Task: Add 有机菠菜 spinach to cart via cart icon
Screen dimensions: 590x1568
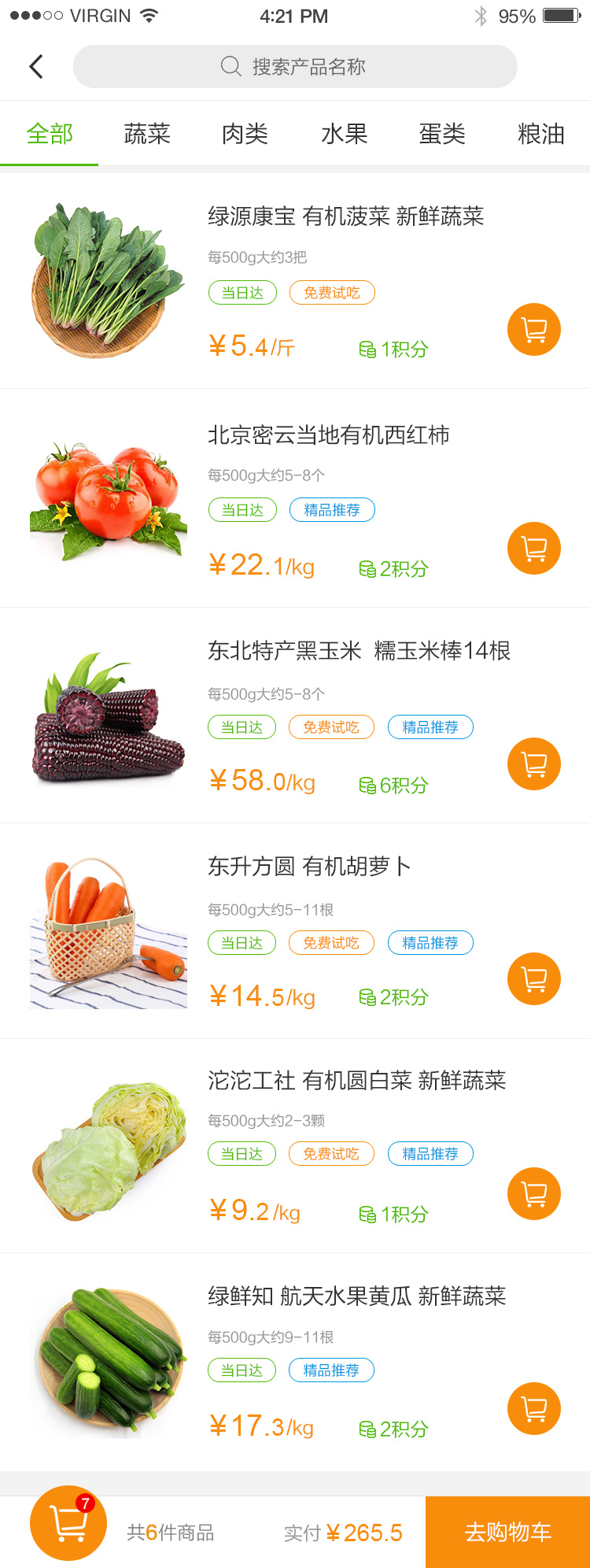Action: click(533, 329)
